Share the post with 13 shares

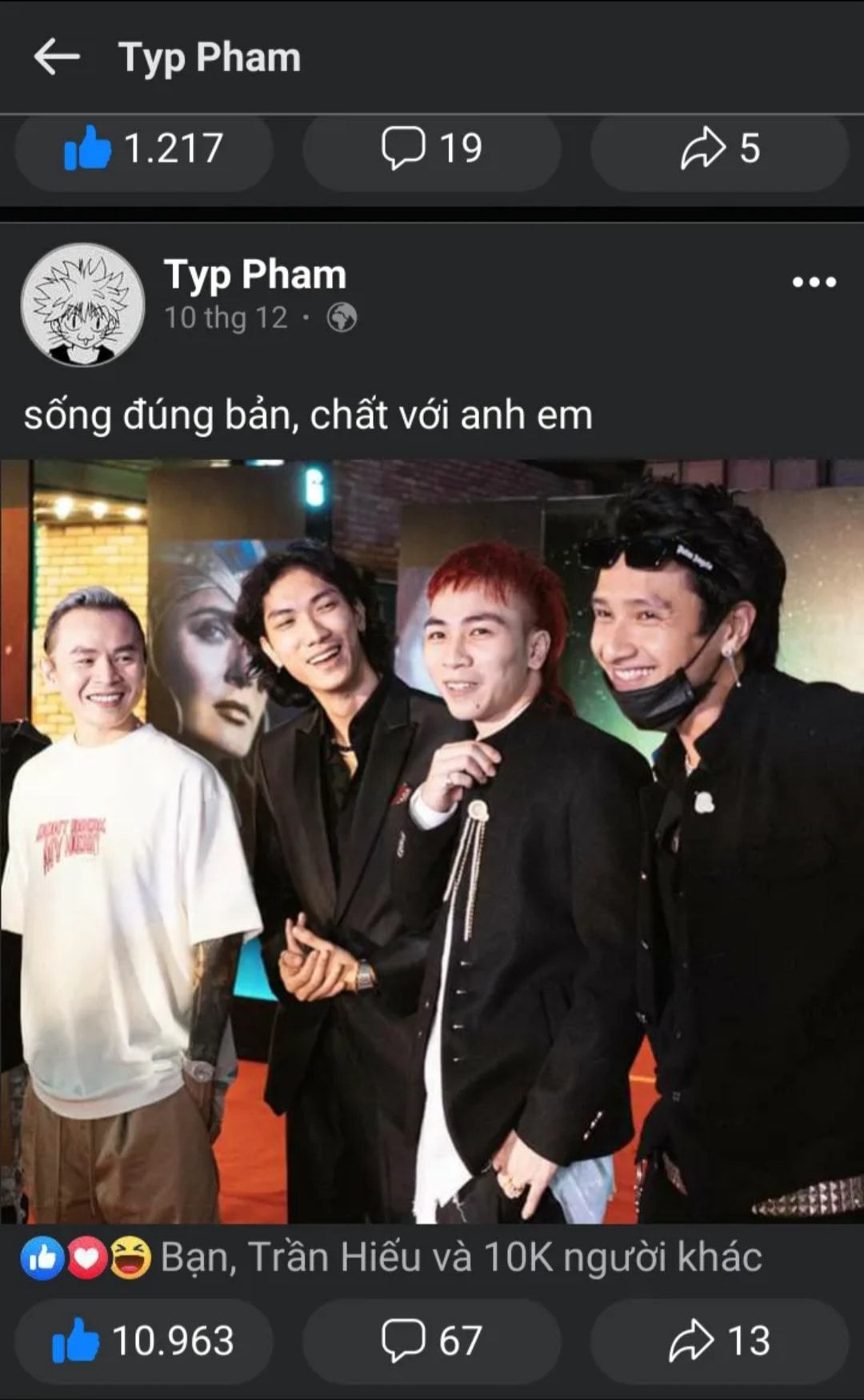click(x=719, y=1341)
